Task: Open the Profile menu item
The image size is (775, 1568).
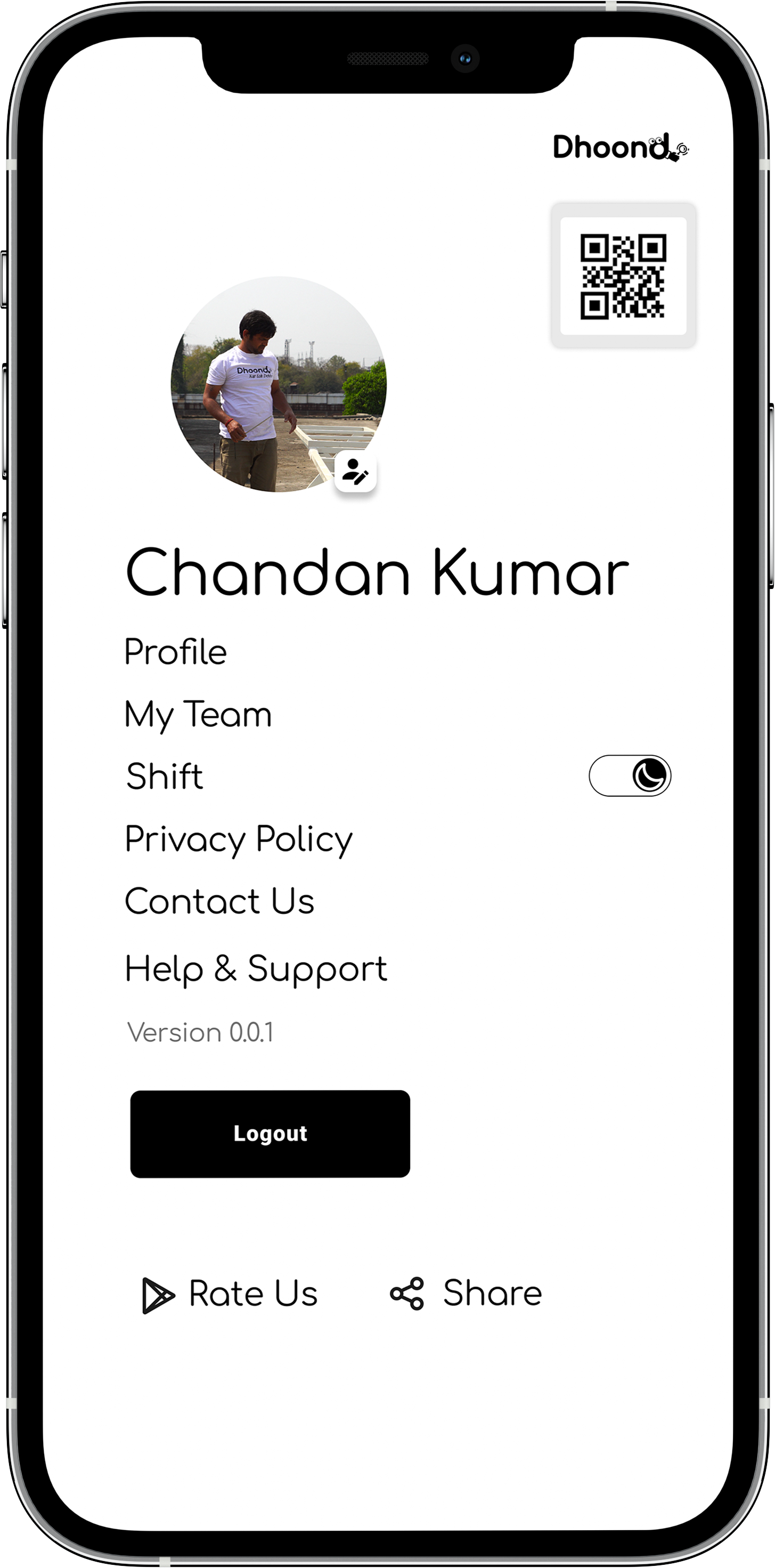Action: 176,652
